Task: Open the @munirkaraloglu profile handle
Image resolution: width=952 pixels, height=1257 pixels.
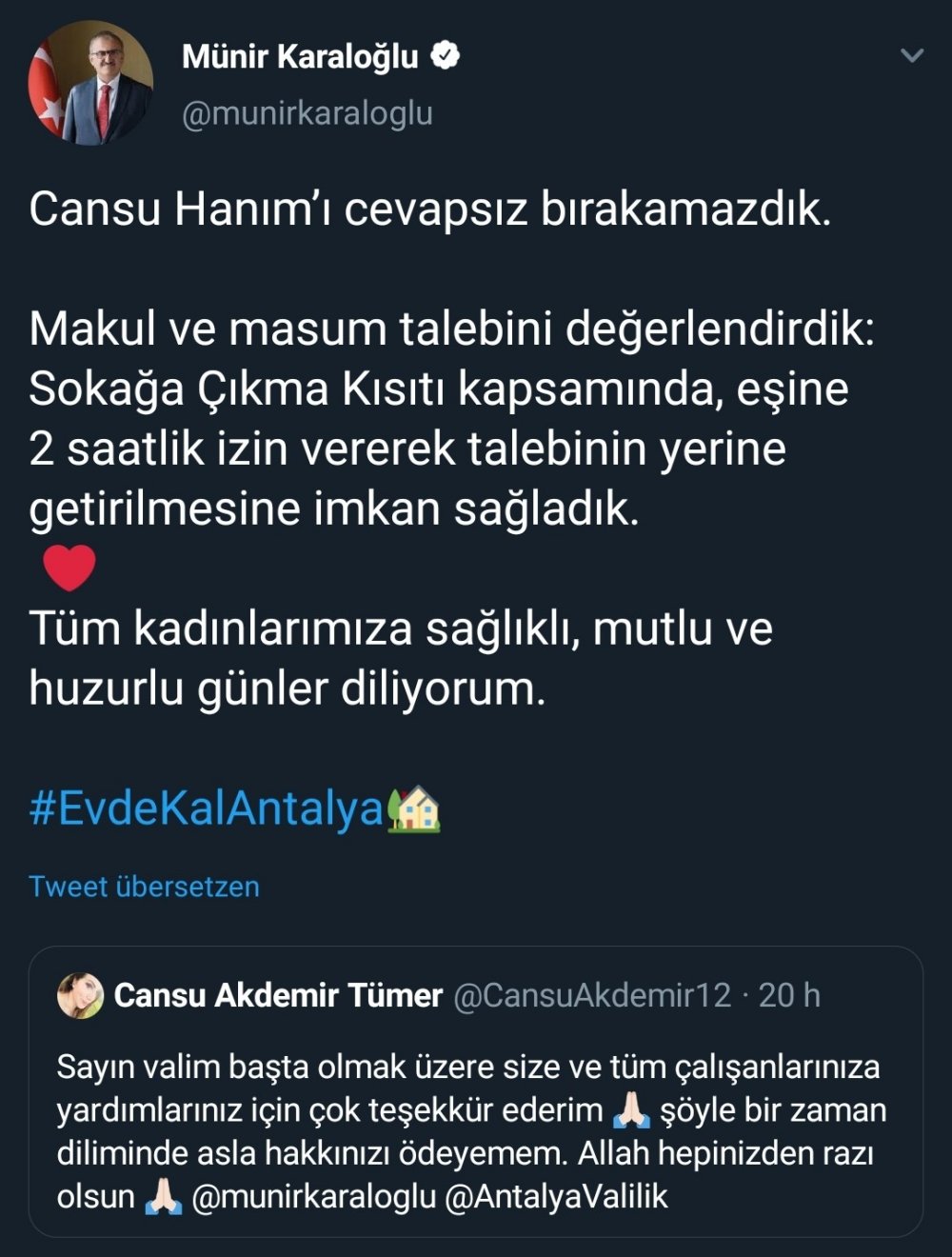Action: (x=307, y=113)
